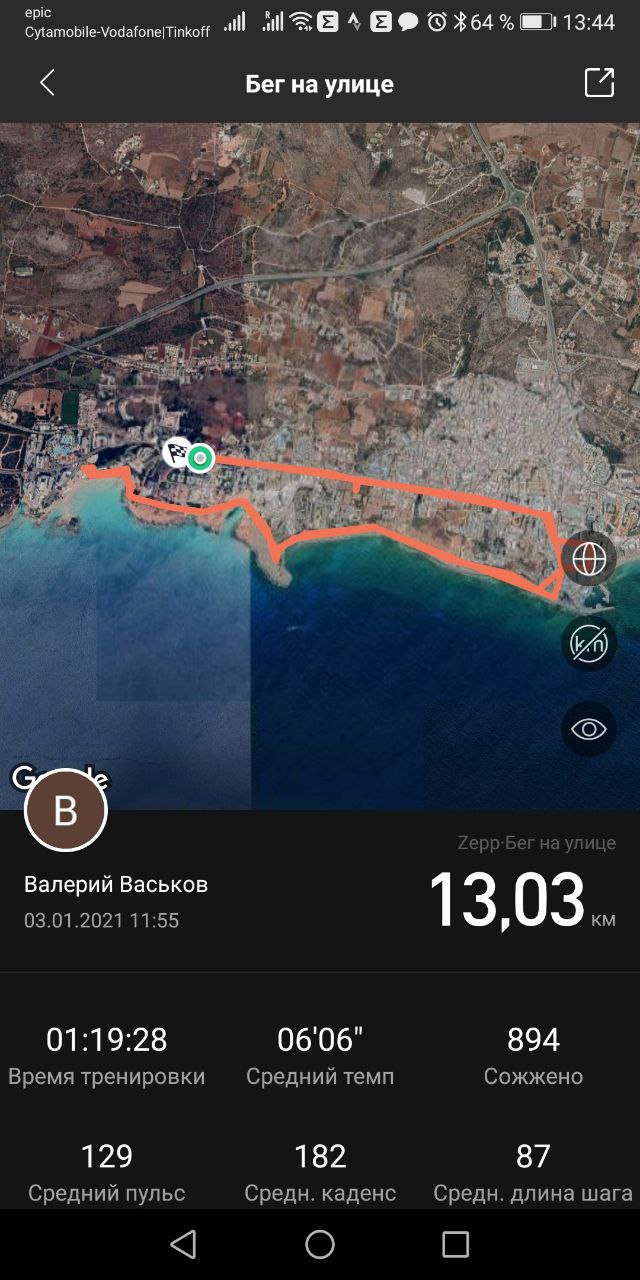Tap the system home button
Image resolution: width=640 pixels, height=1280 pixels.
(x=320, y=1244)
